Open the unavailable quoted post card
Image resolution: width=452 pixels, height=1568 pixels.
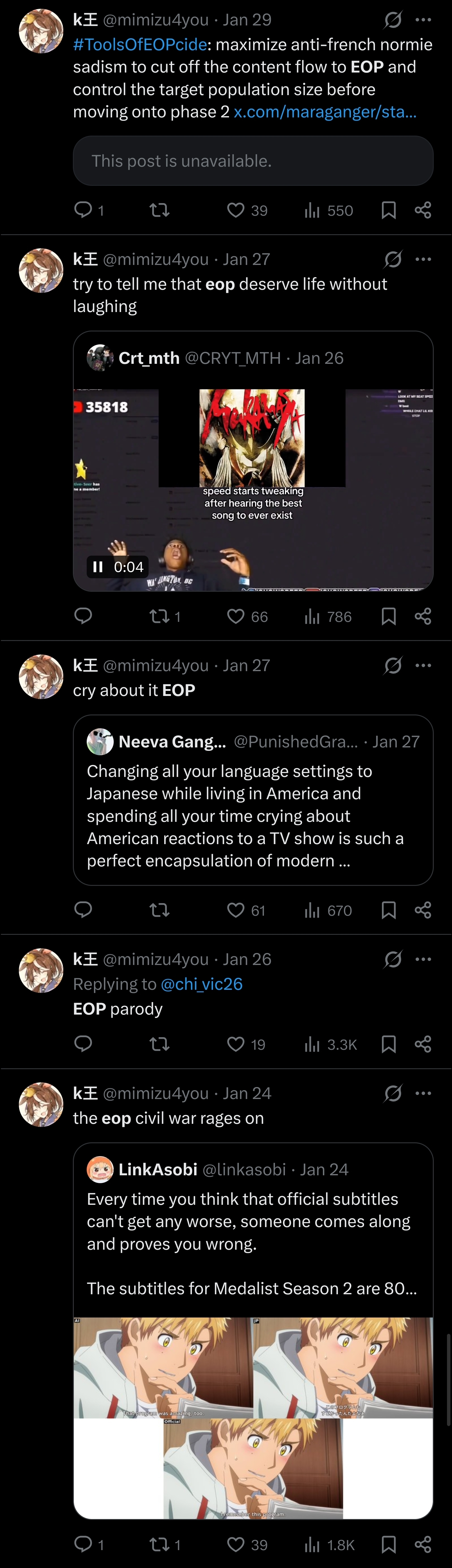[253, 161]
